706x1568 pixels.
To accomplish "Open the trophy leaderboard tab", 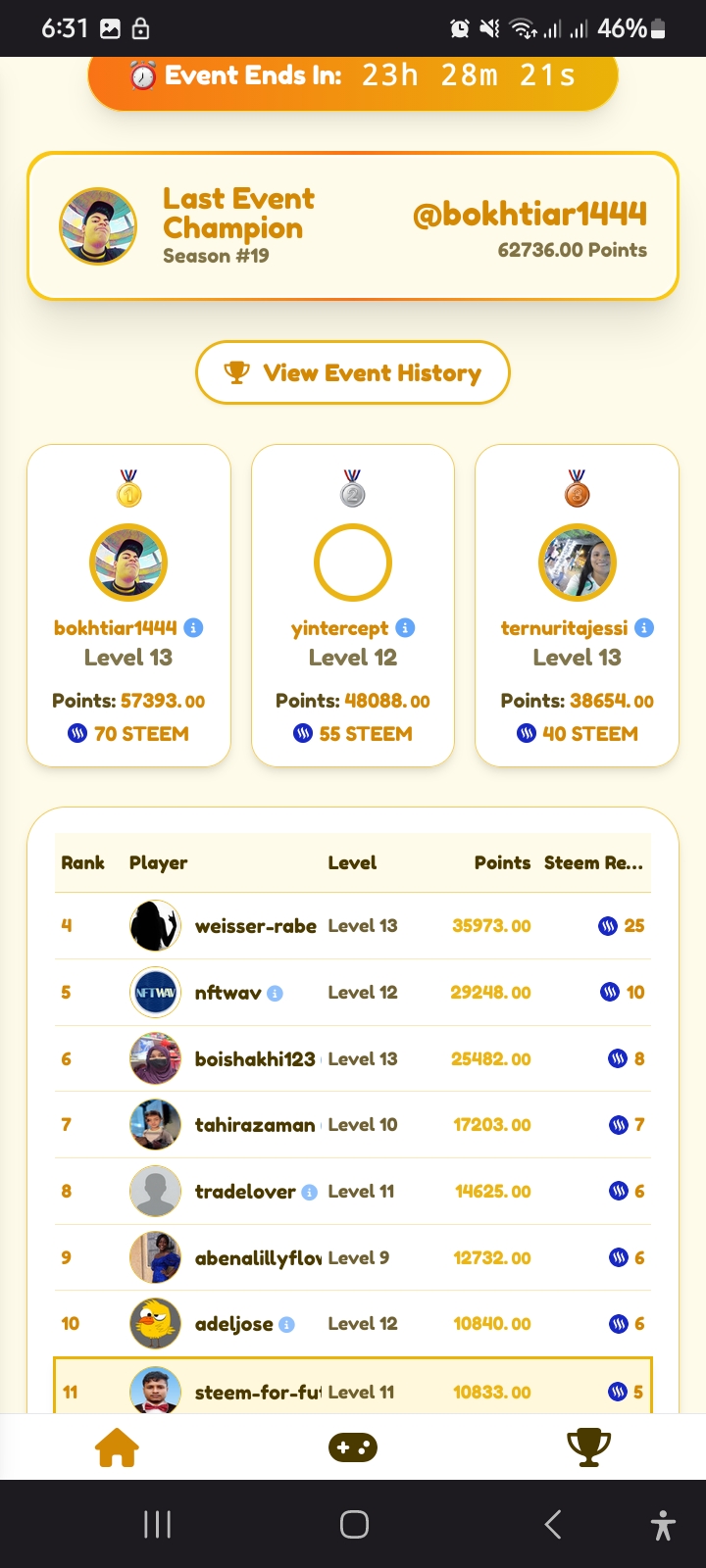I will click(x=588, y=1447).
